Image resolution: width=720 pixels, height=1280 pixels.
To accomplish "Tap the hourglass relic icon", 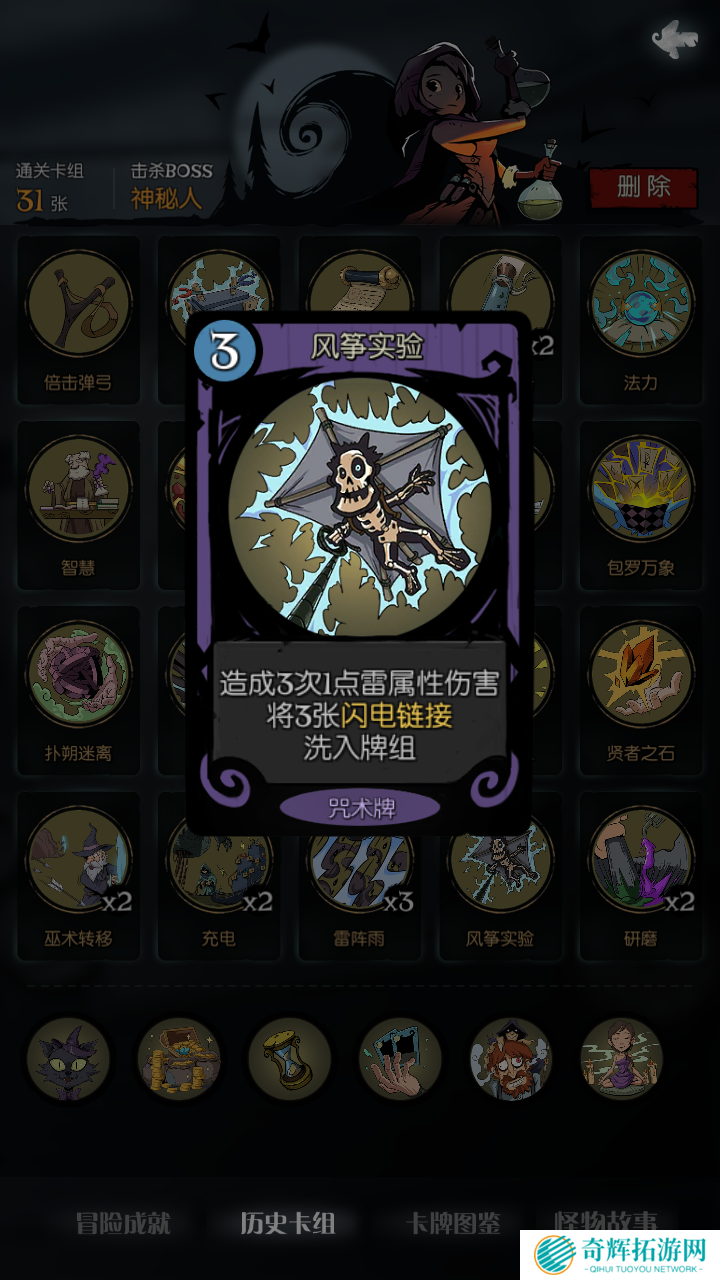I will click(x=289, y=1059).
